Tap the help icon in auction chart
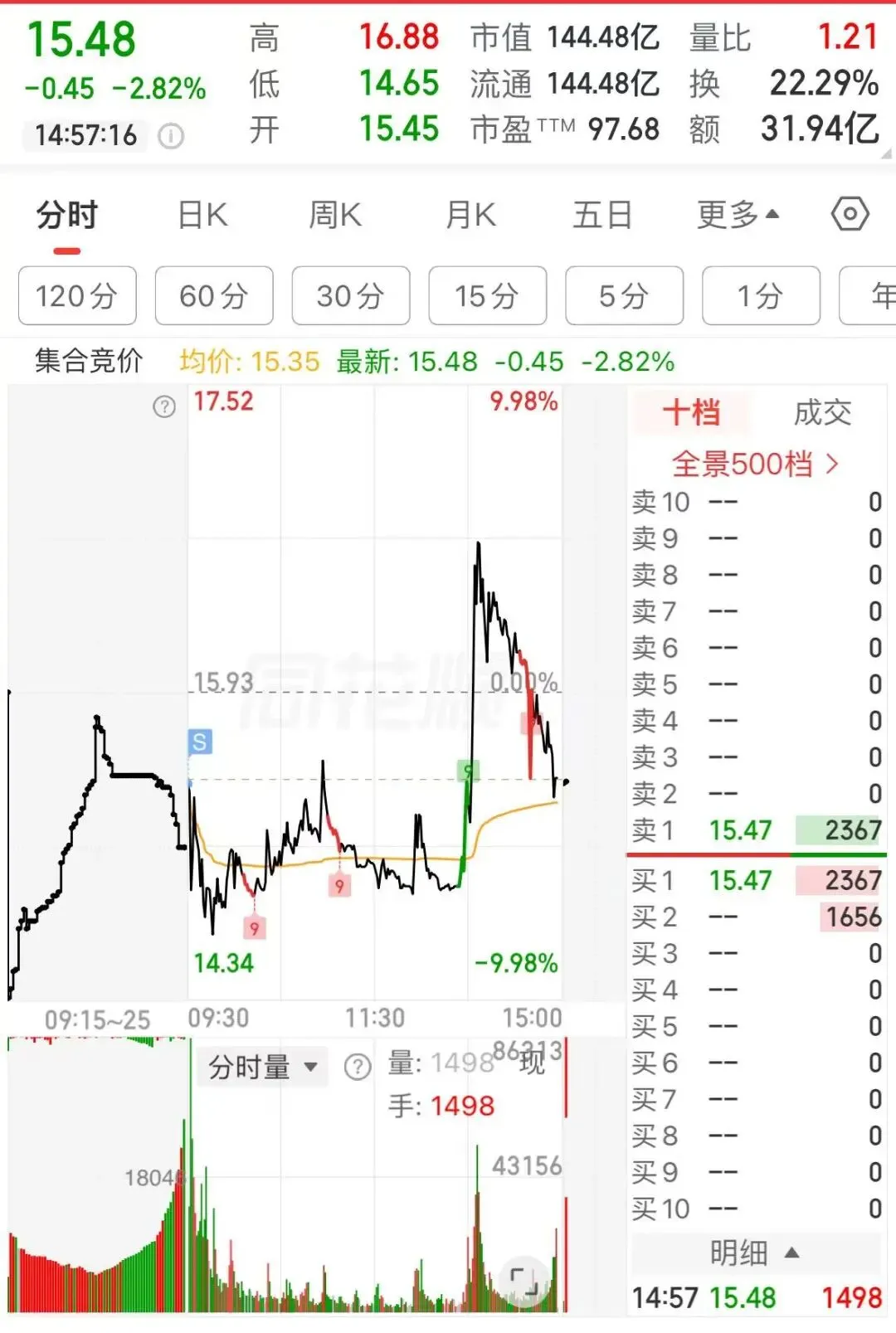Viewport: 896px width, 1333px height. [x=164, y=406]
